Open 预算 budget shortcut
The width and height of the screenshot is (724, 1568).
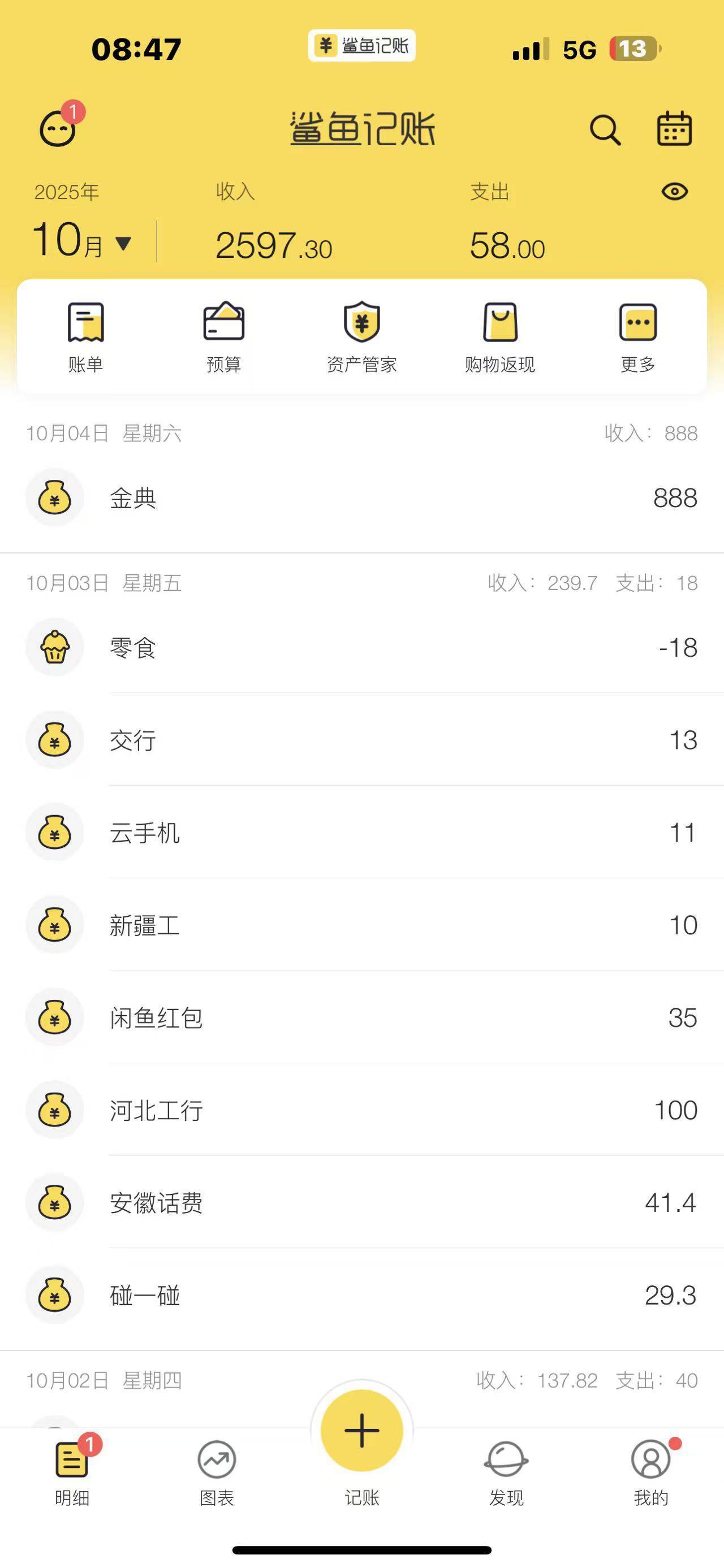[223, 337]
